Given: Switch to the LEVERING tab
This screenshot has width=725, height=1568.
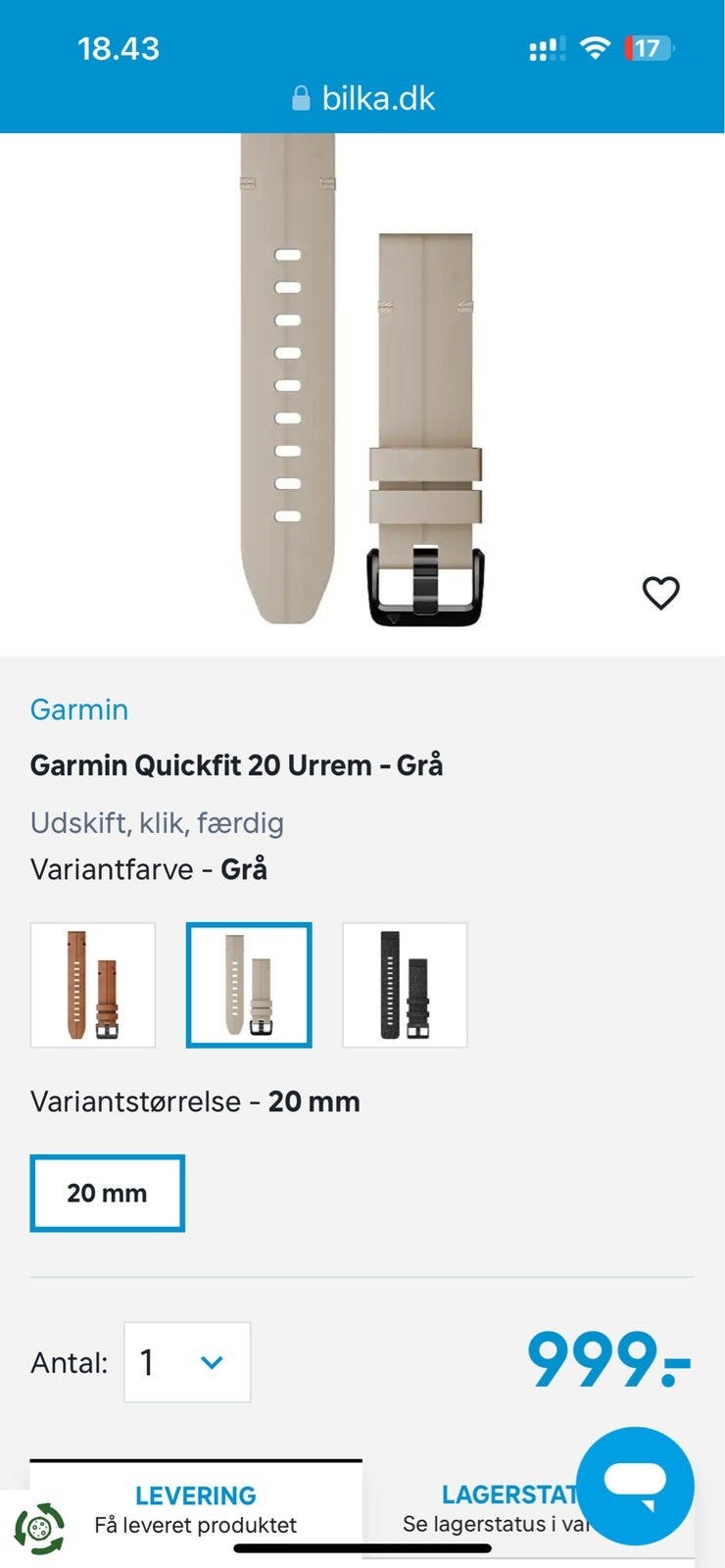Looking at the screenshot, I should 196,1495.
